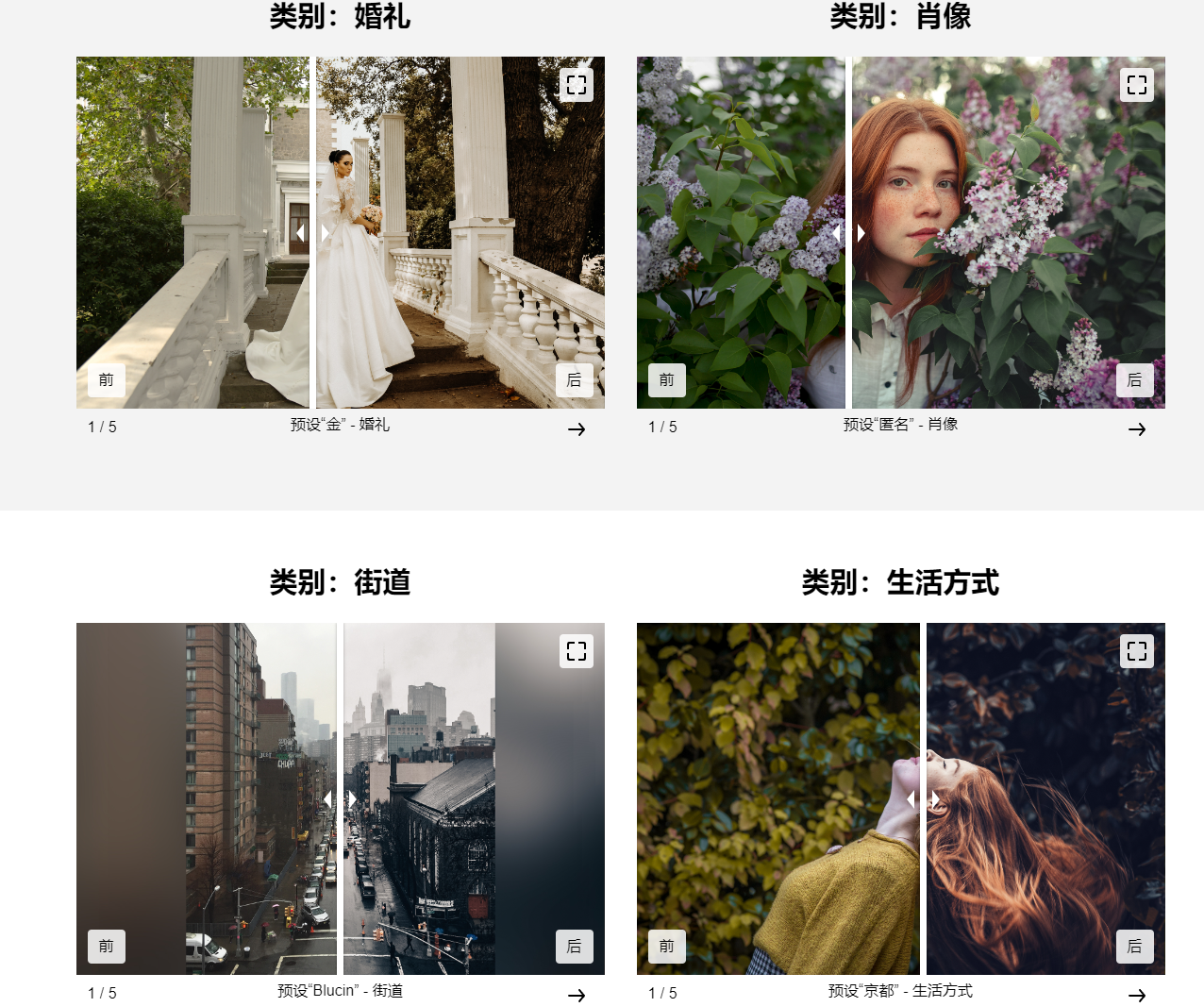
Task: Go to next portrait preset with arrow
Action: [x=1137, y=429]
